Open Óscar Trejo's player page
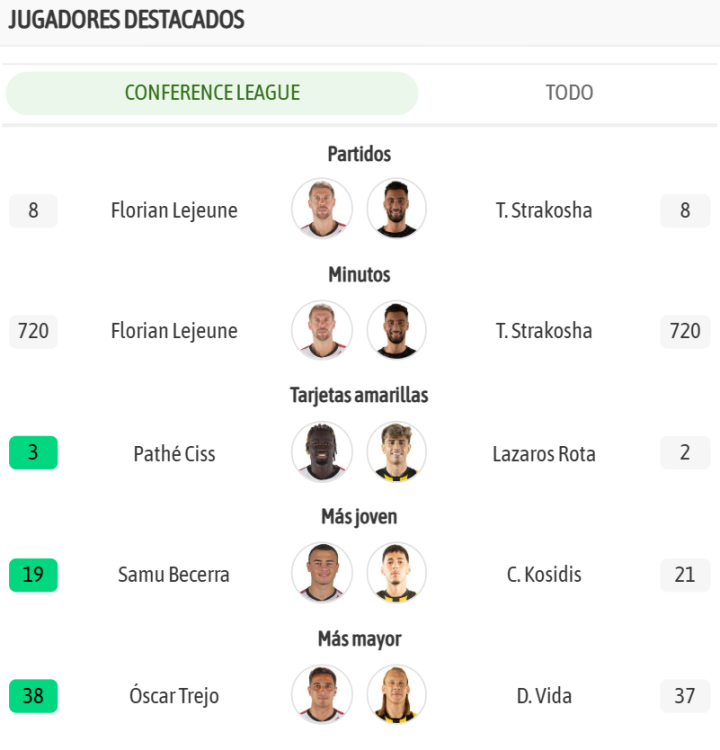 [174, 696]
